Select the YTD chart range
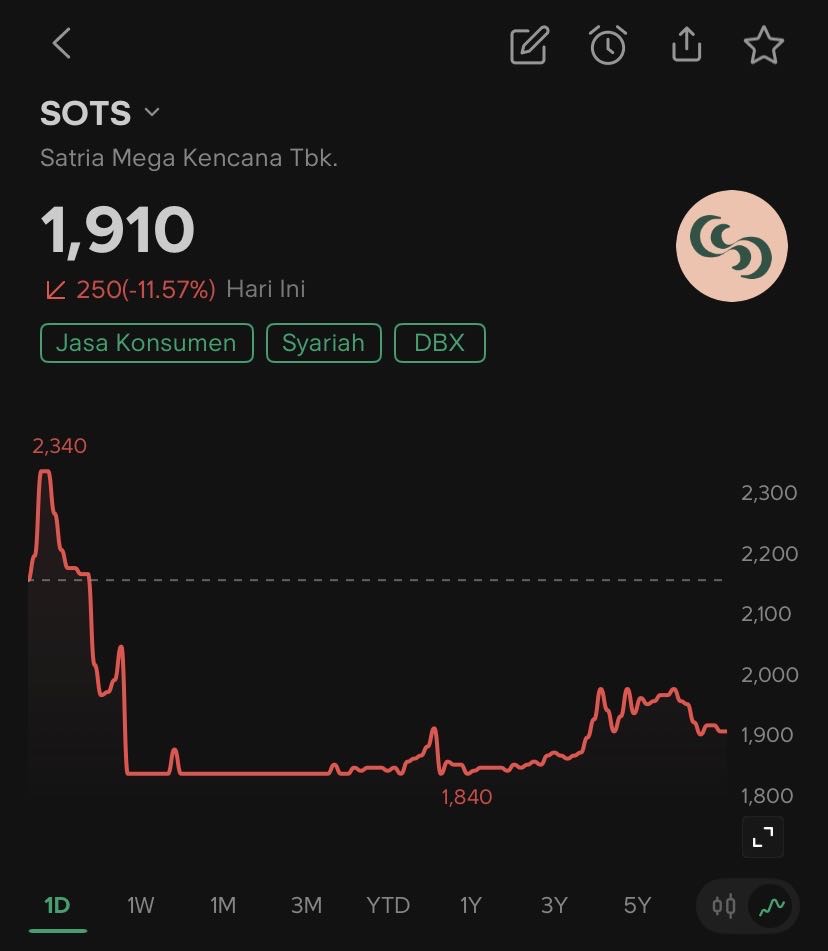The width and height of the screenshot is (828, 951). coord(388,905)
